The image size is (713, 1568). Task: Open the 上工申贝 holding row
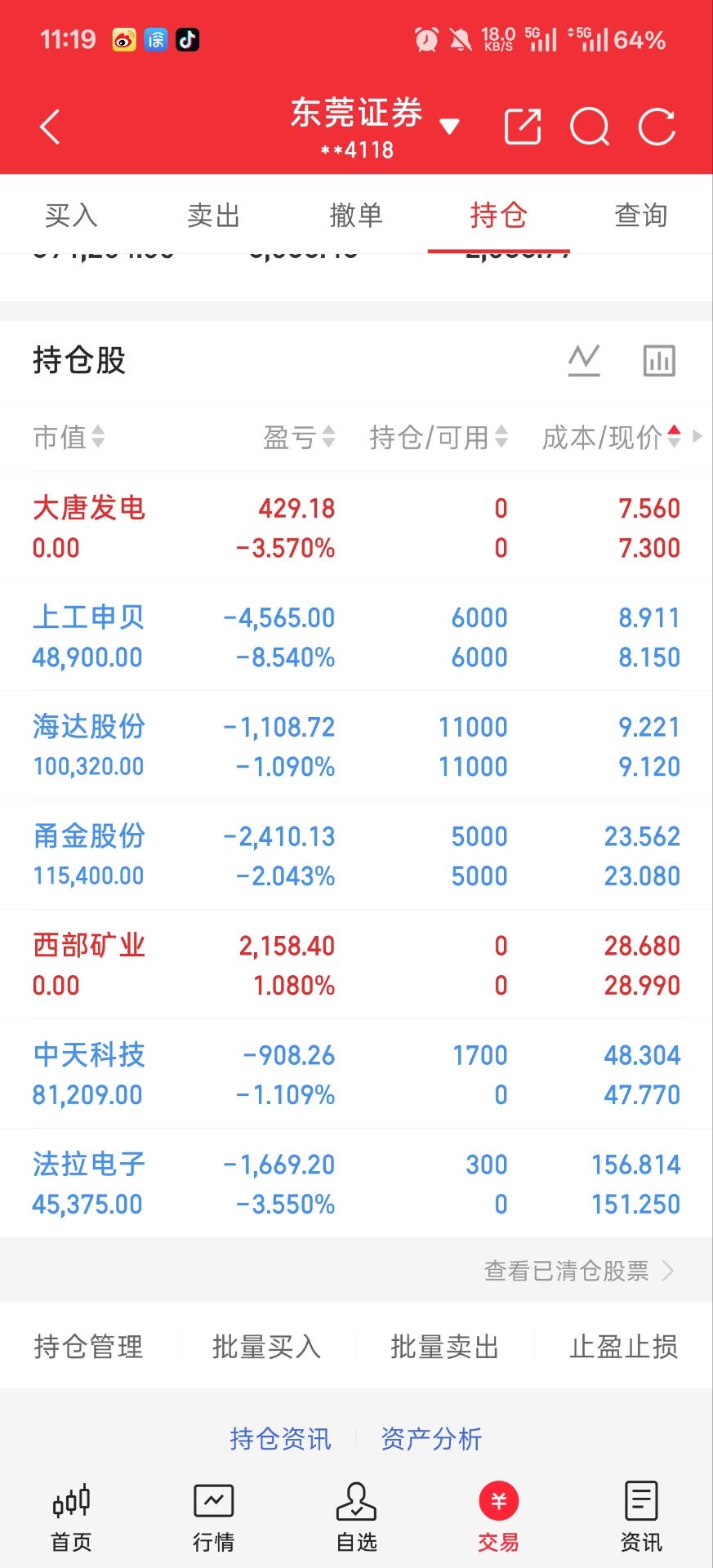click(x=356, y=636)
